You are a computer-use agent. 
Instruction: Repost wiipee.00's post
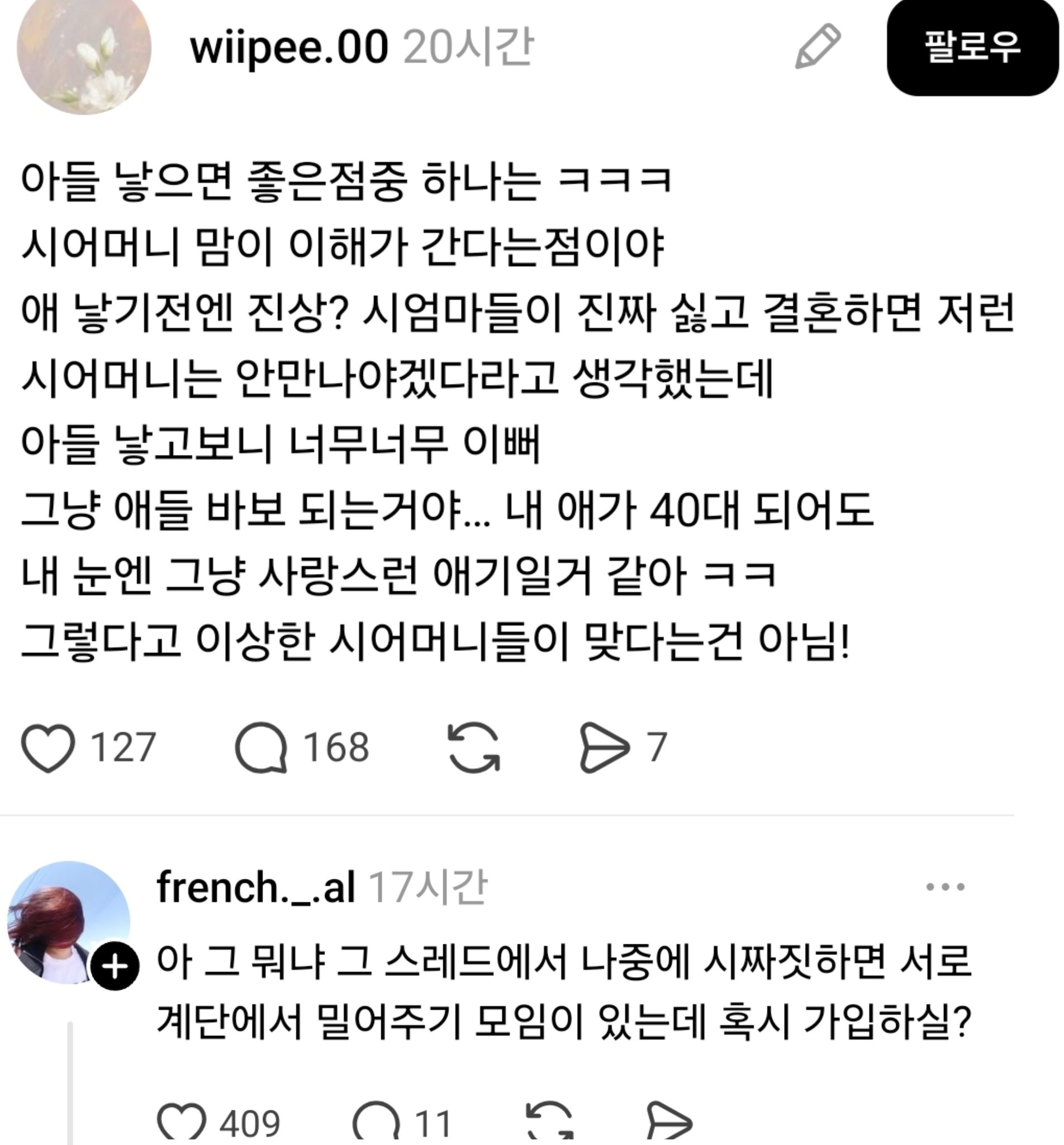click(473, 747)
